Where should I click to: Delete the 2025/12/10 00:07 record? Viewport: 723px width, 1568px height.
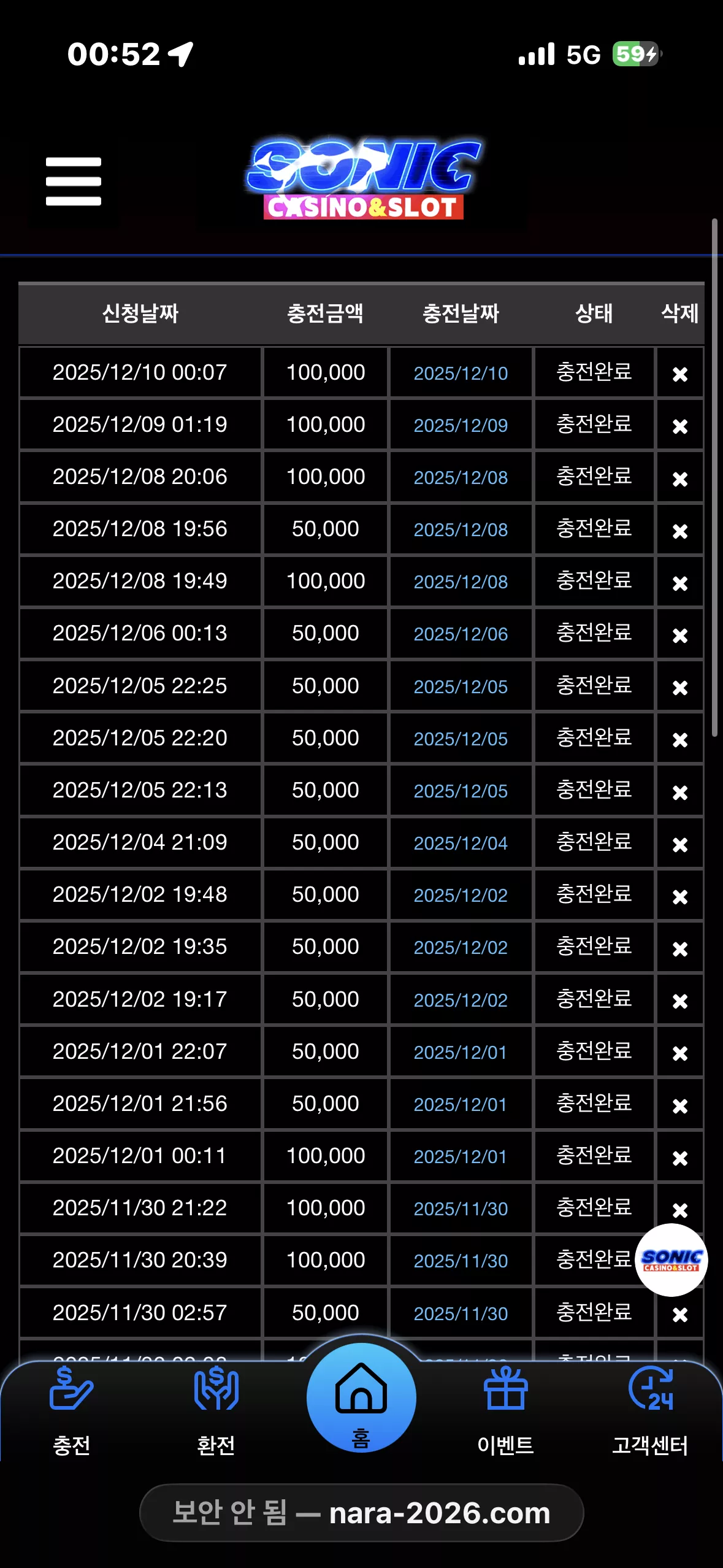pos(679,374)
